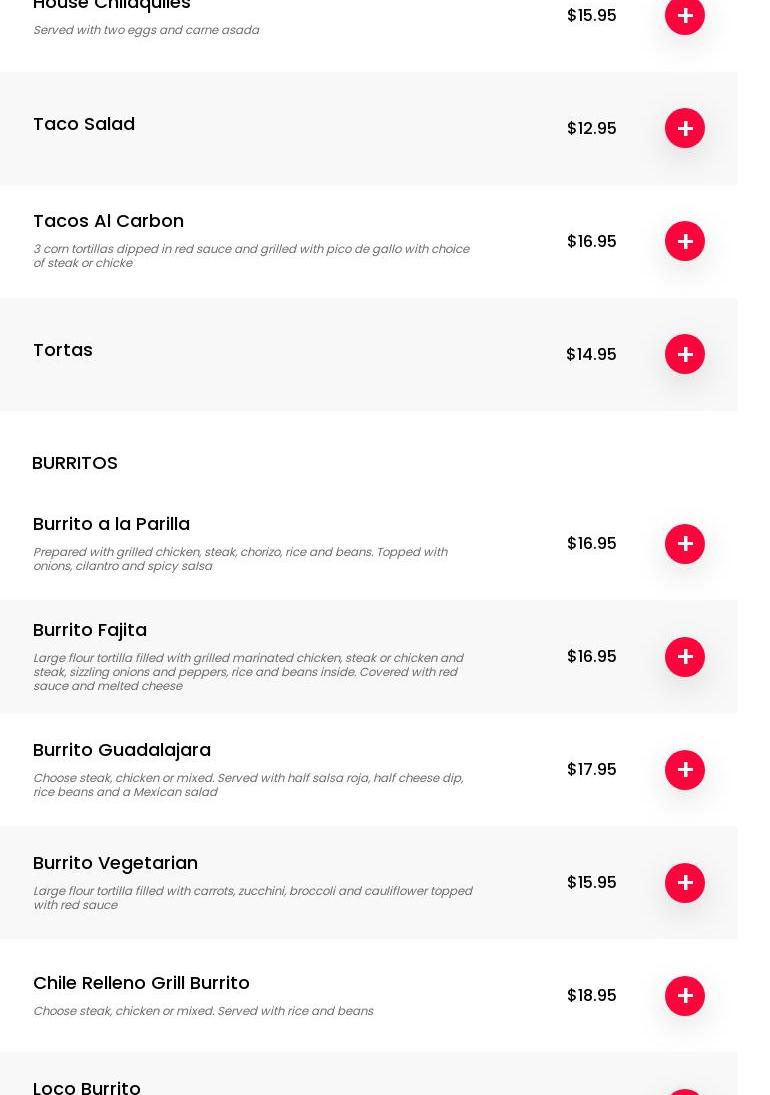Add Burrito Vegetarian to the order
Image resolution: width=770 pixels, height=1095 pixels.
pyautogui.click(x=685, y=883)
